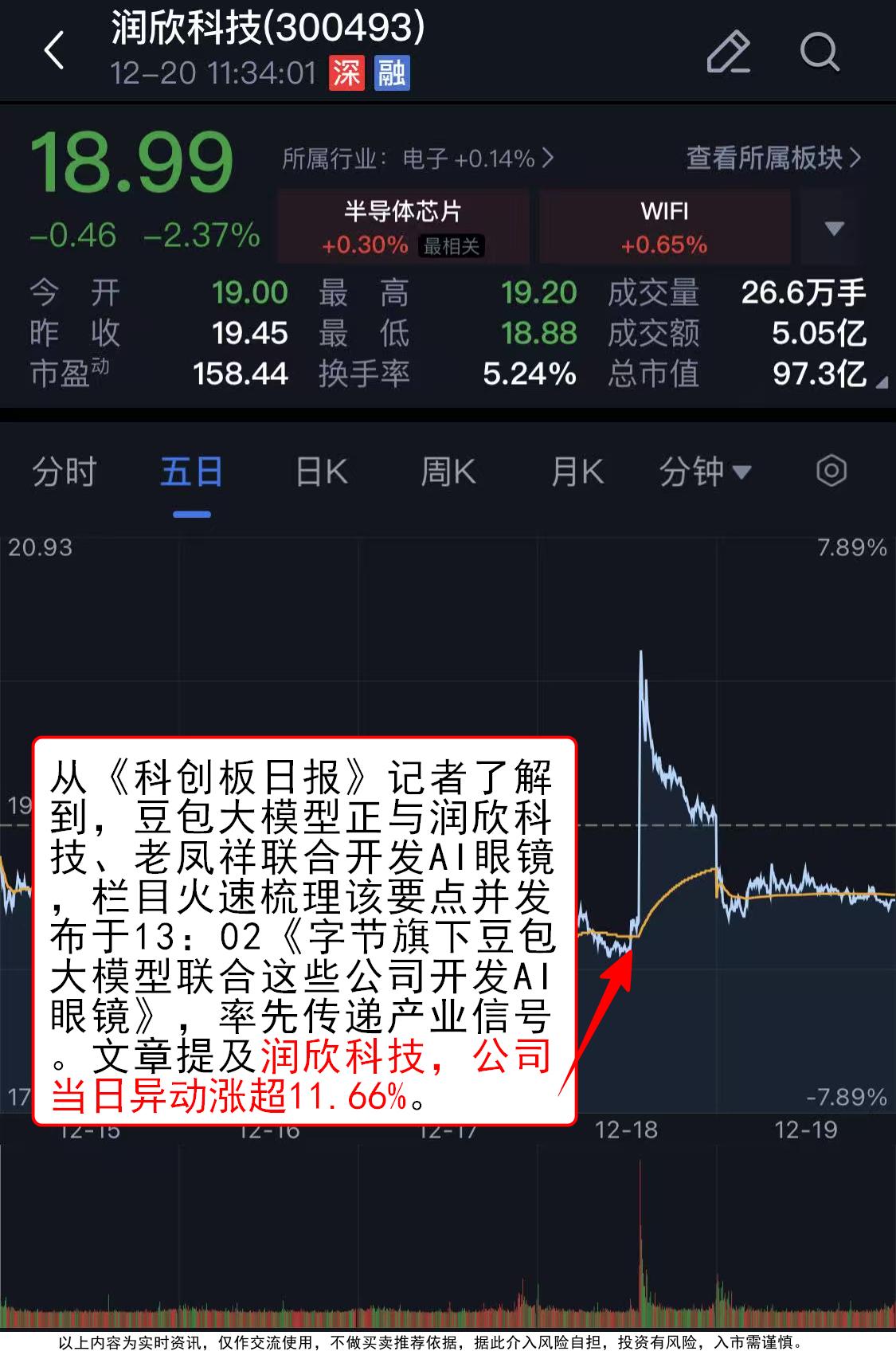Switch to the 周K chart tab
The image size is (896, 1351).
448,472
